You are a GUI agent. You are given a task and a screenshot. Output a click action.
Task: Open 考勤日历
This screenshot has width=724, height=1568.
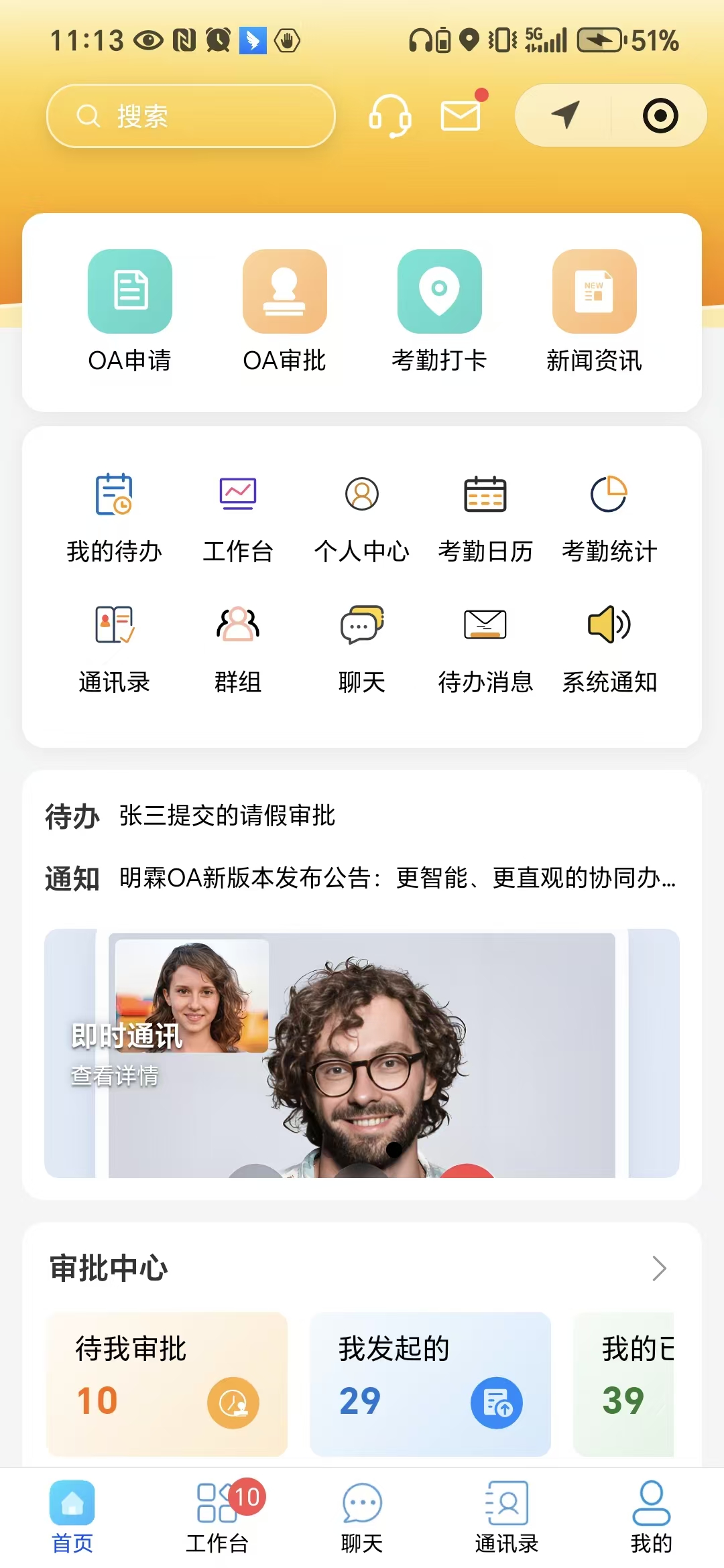click(x=485, y=518)
